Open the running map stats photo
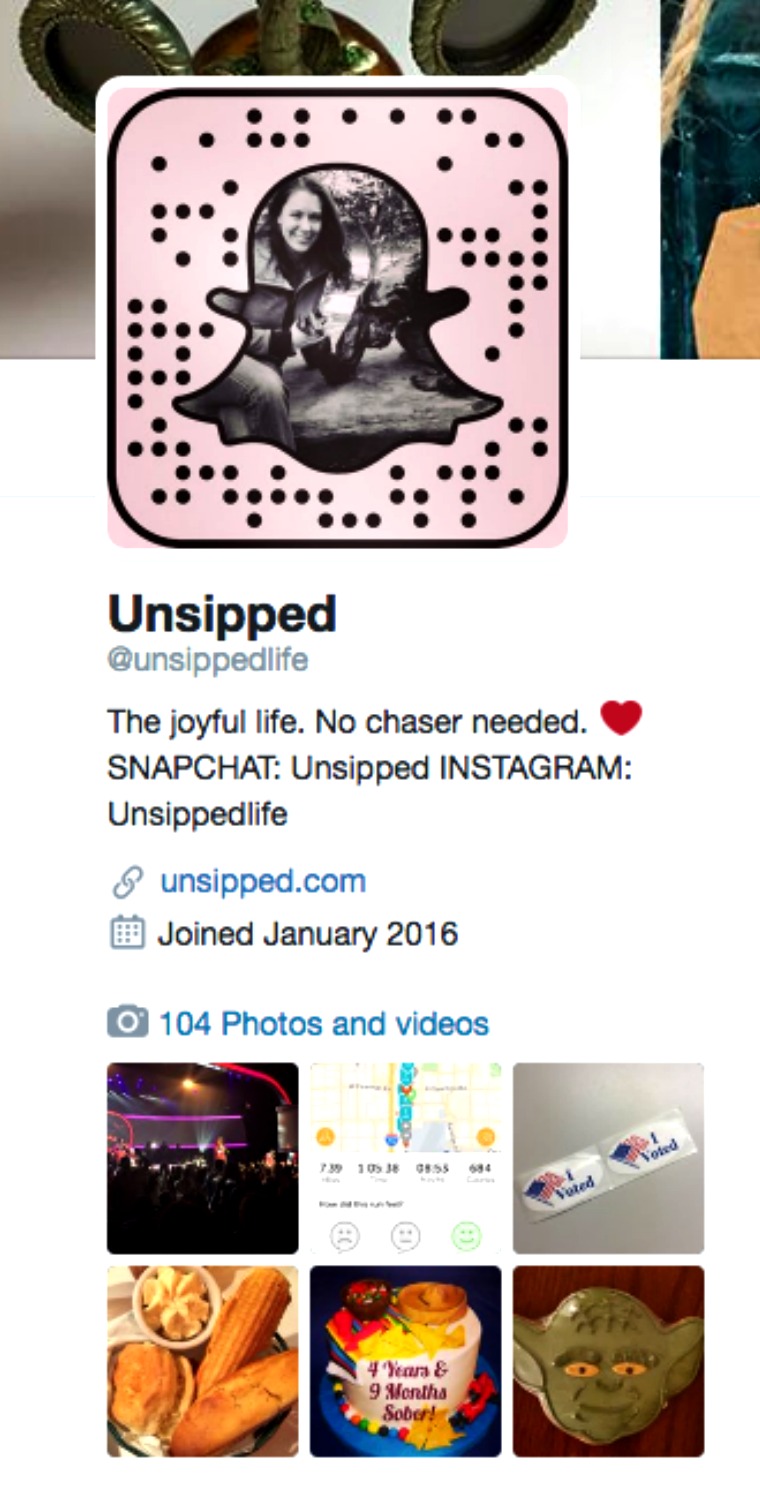Viewport: 760px width, 1493px height. coord(405,1158)
